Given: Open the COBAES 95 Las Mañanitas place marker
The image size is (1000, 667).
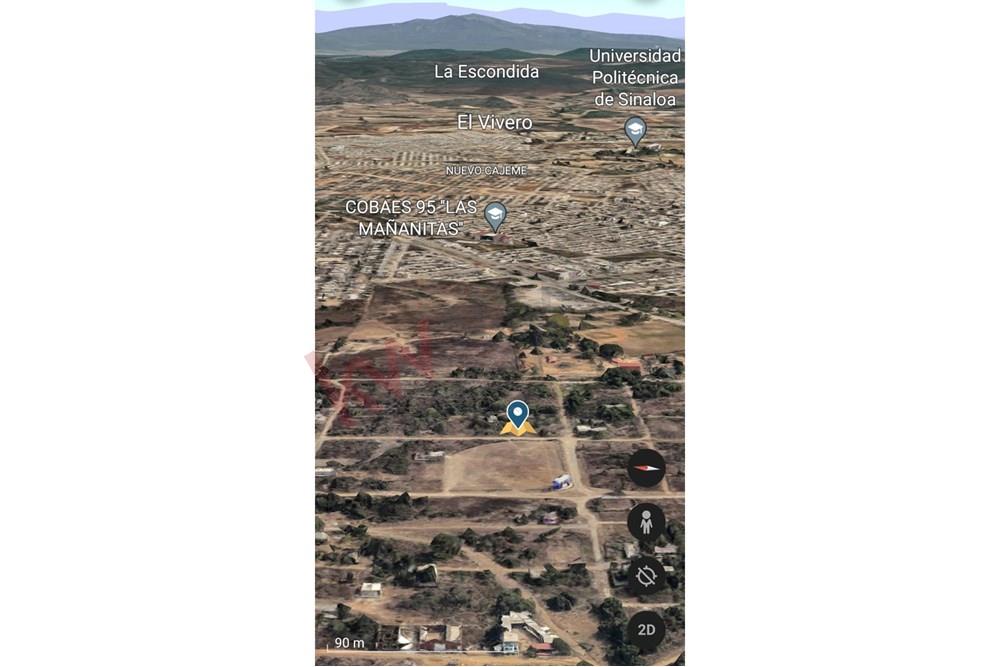Looking at the screenshot, I should click(495, 215).
